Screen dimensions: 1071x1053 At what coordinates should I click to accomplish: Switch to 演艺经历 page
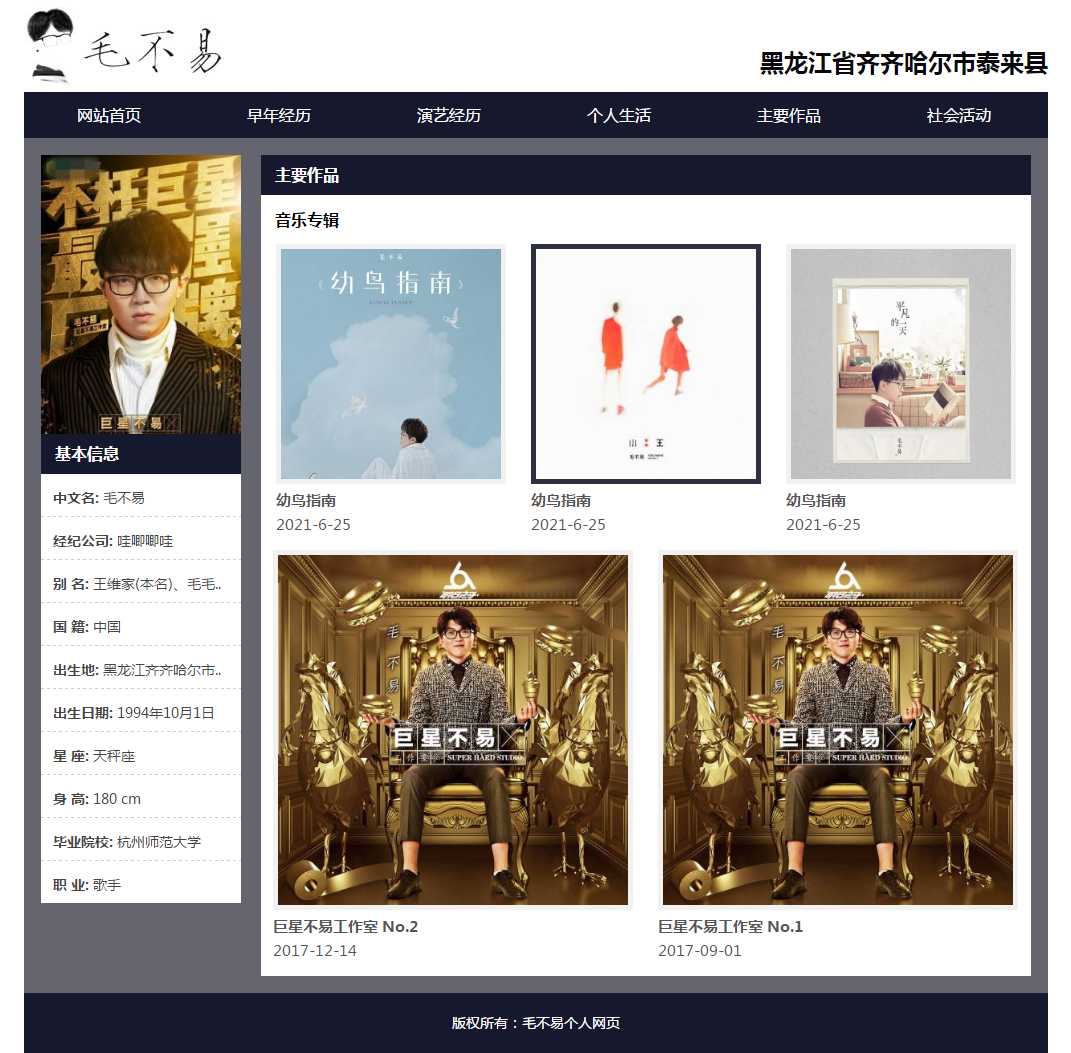pyautogui.click(x=449, y=115)
